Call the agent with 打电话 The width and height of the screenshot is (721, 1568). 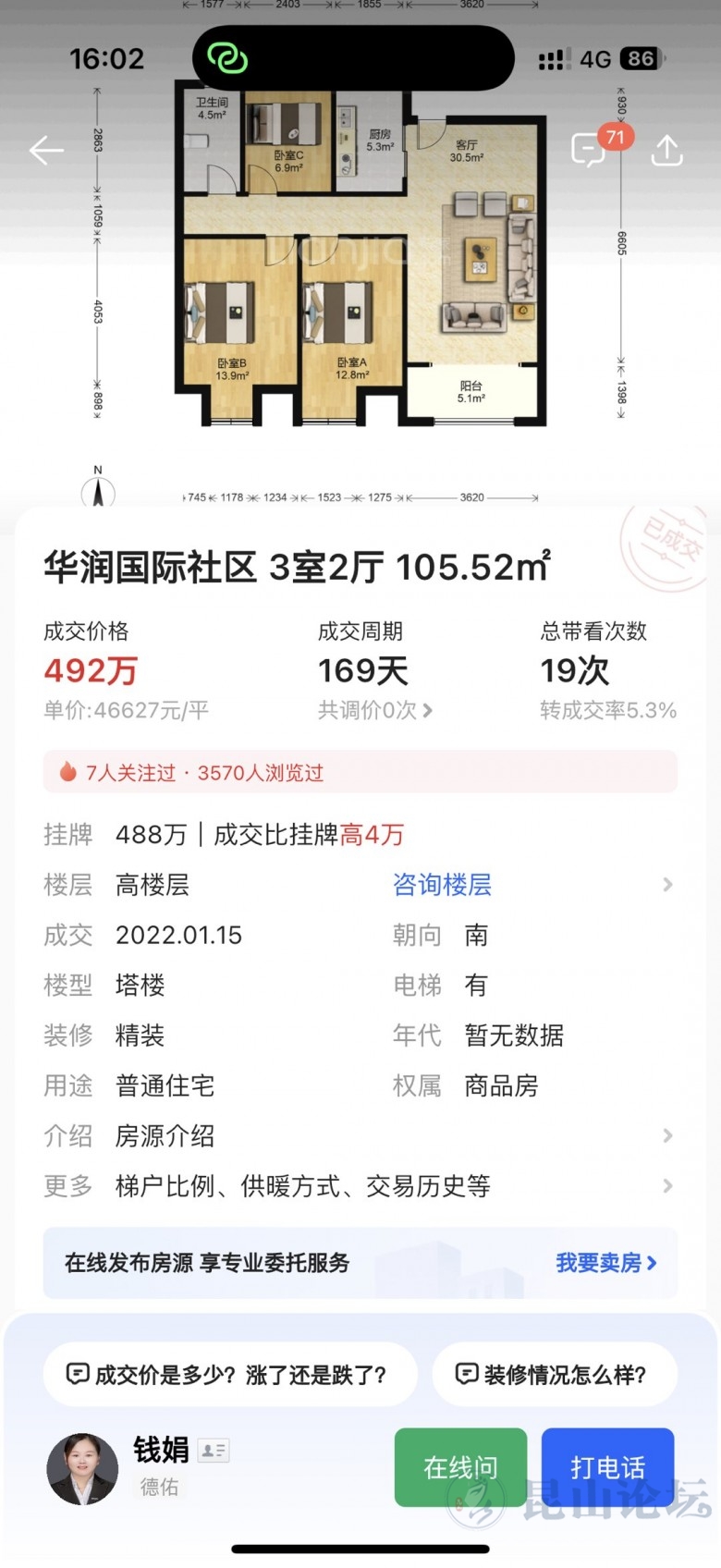tap(607, 1467)
